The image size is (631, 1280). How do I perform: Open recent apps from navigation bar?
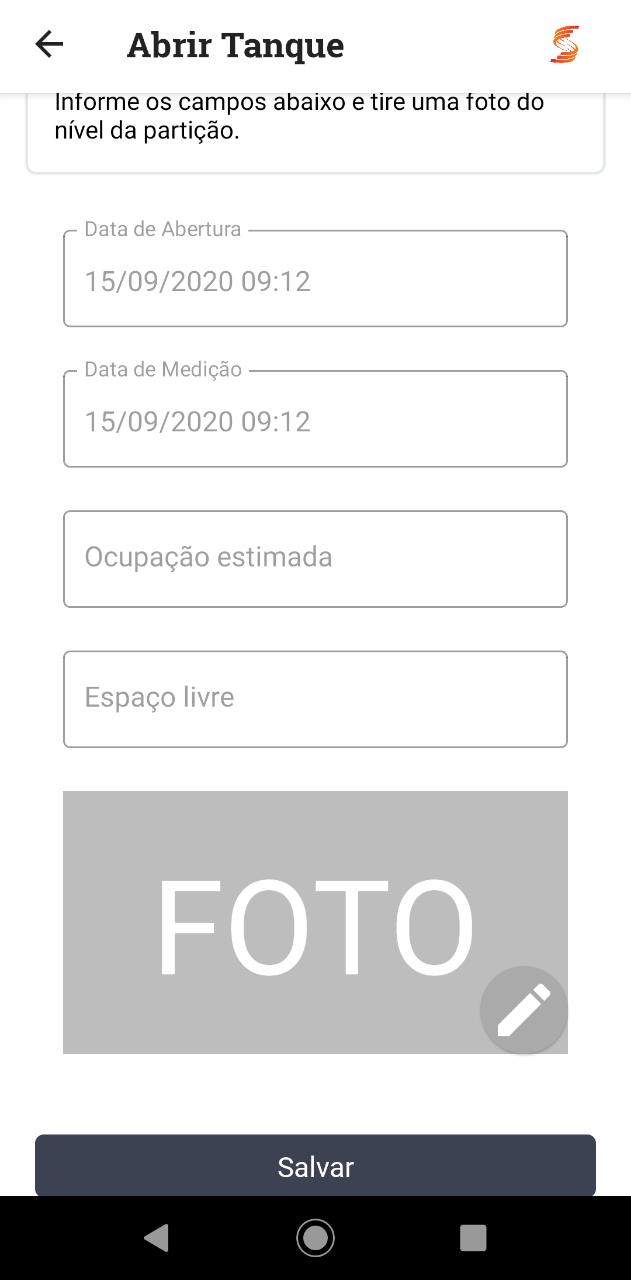(473, 1238)
